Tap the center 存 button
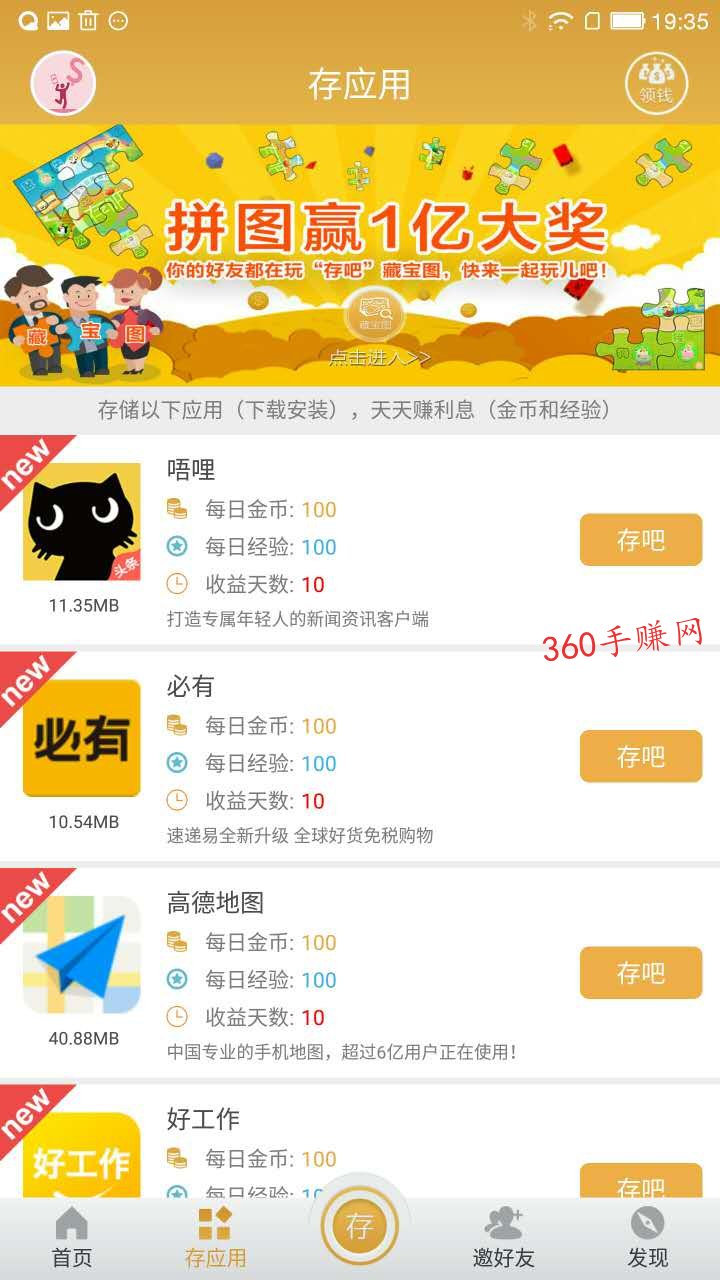The height and width of the screenshot is (1280, 720). coord(359,1226)
